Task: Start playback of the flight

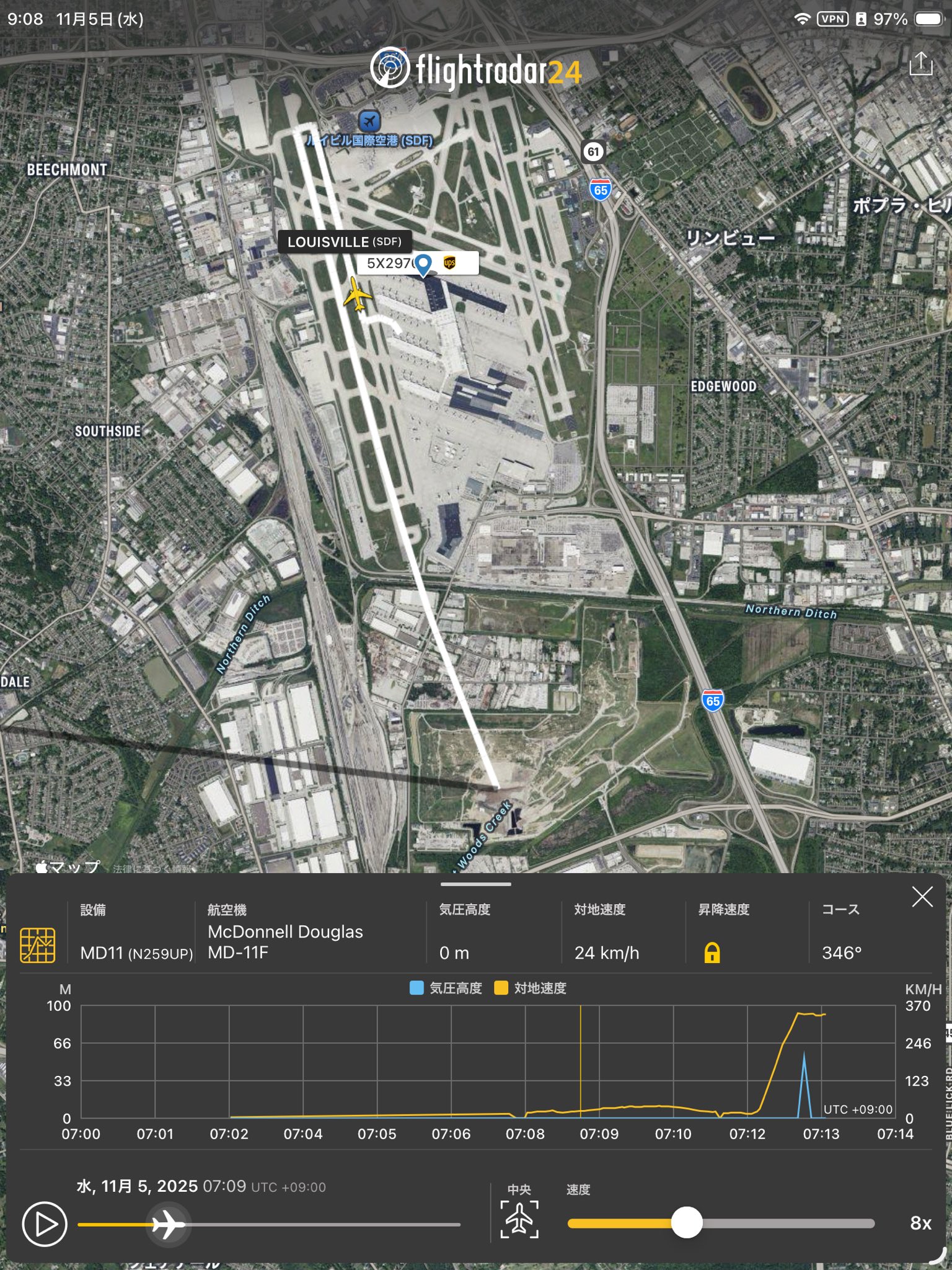Action: point(45,1223)
